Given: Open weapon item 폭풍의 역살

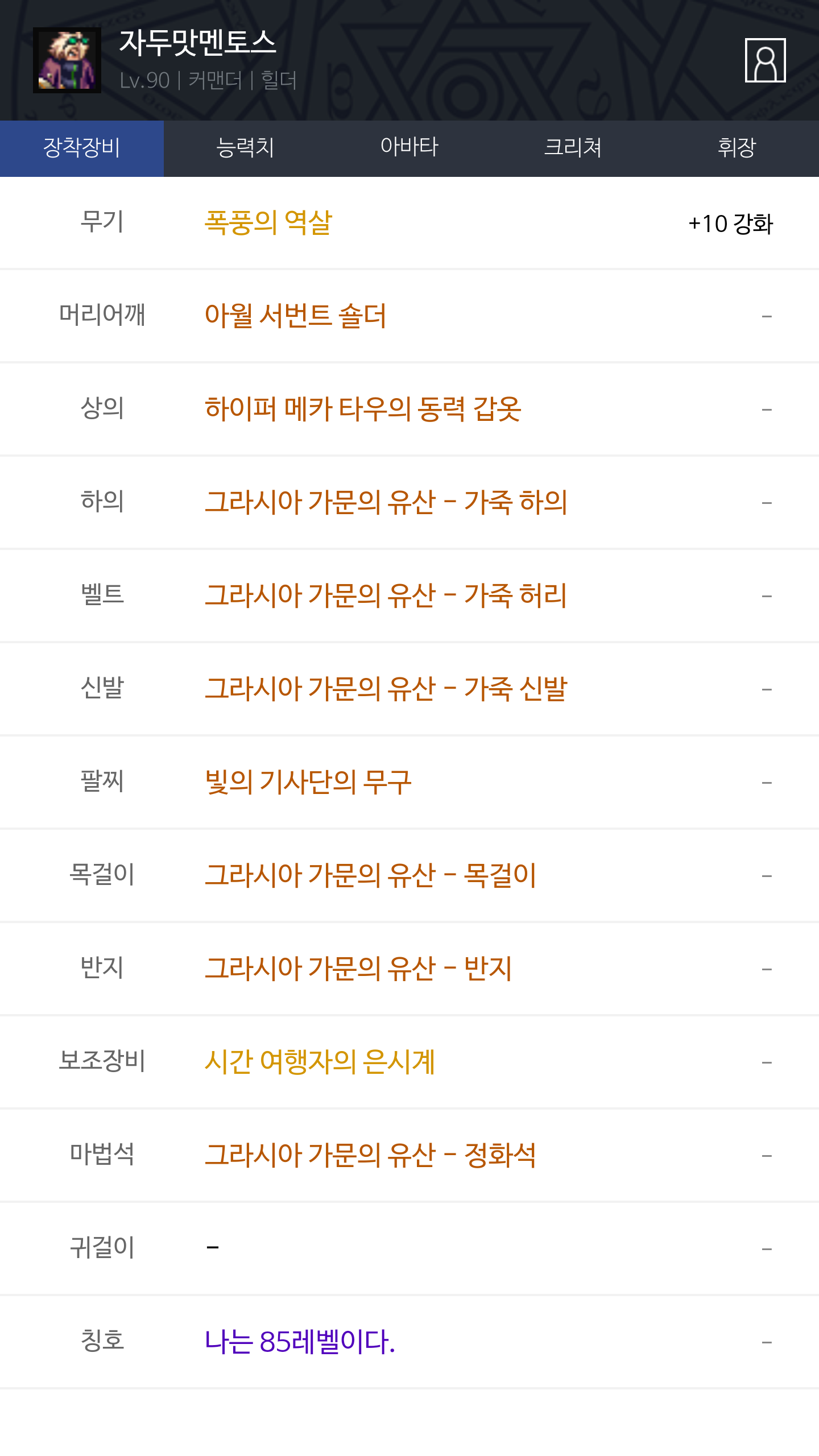Looking at the screenshot, I should (268, 222).
